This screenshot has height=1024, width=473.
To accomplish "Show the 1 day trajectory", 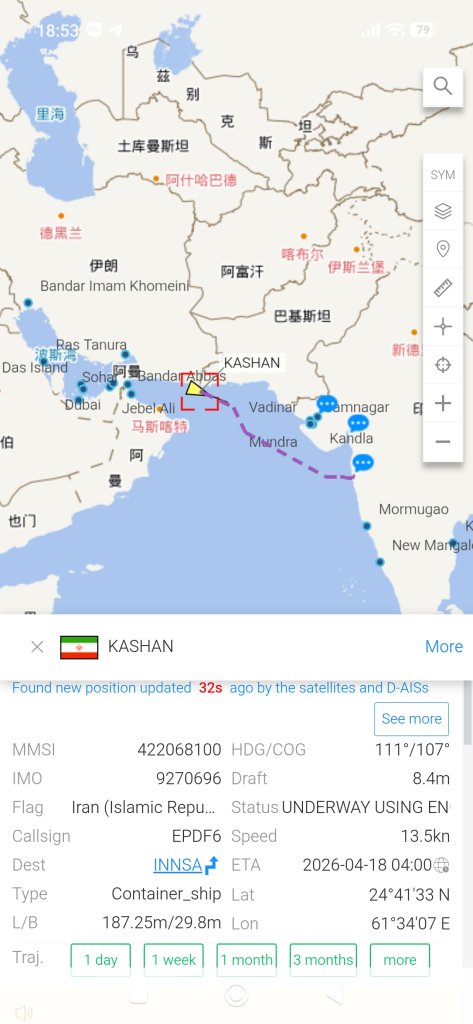I will (x=101, y=959).
